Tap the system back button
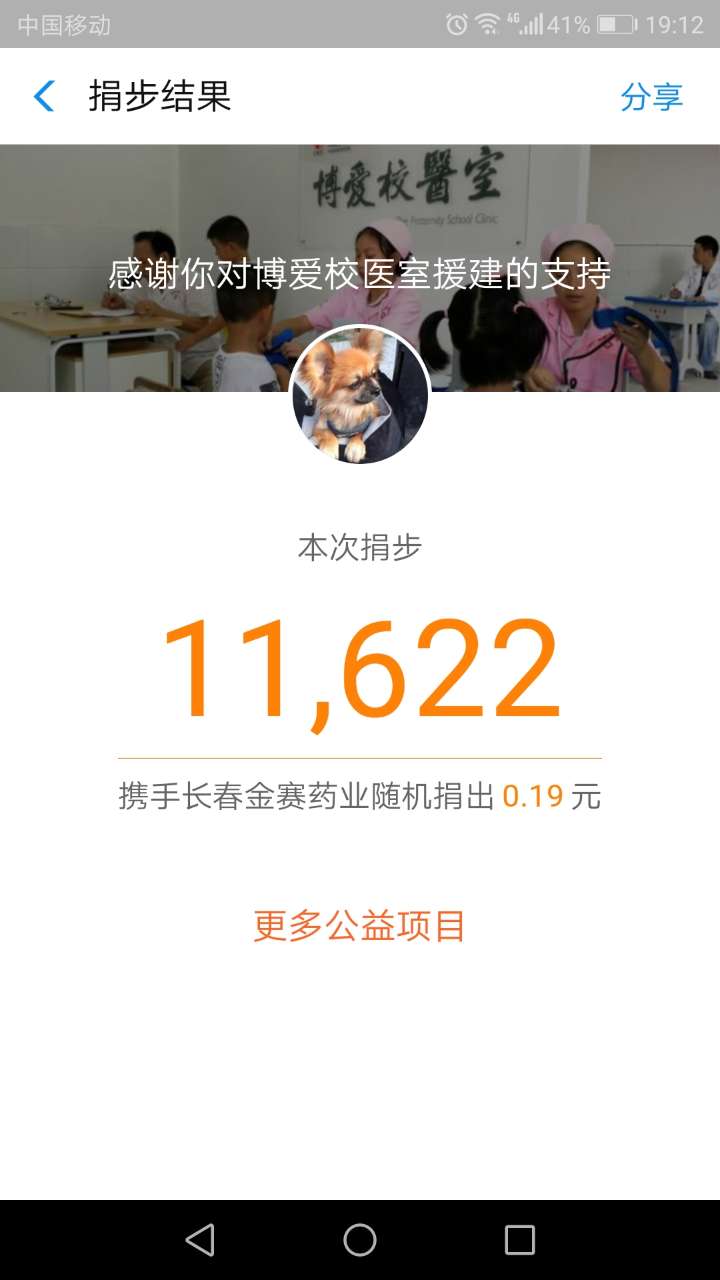This screenshot has height=1280, width=720. pyautogui.click(x=200, y=1240)
